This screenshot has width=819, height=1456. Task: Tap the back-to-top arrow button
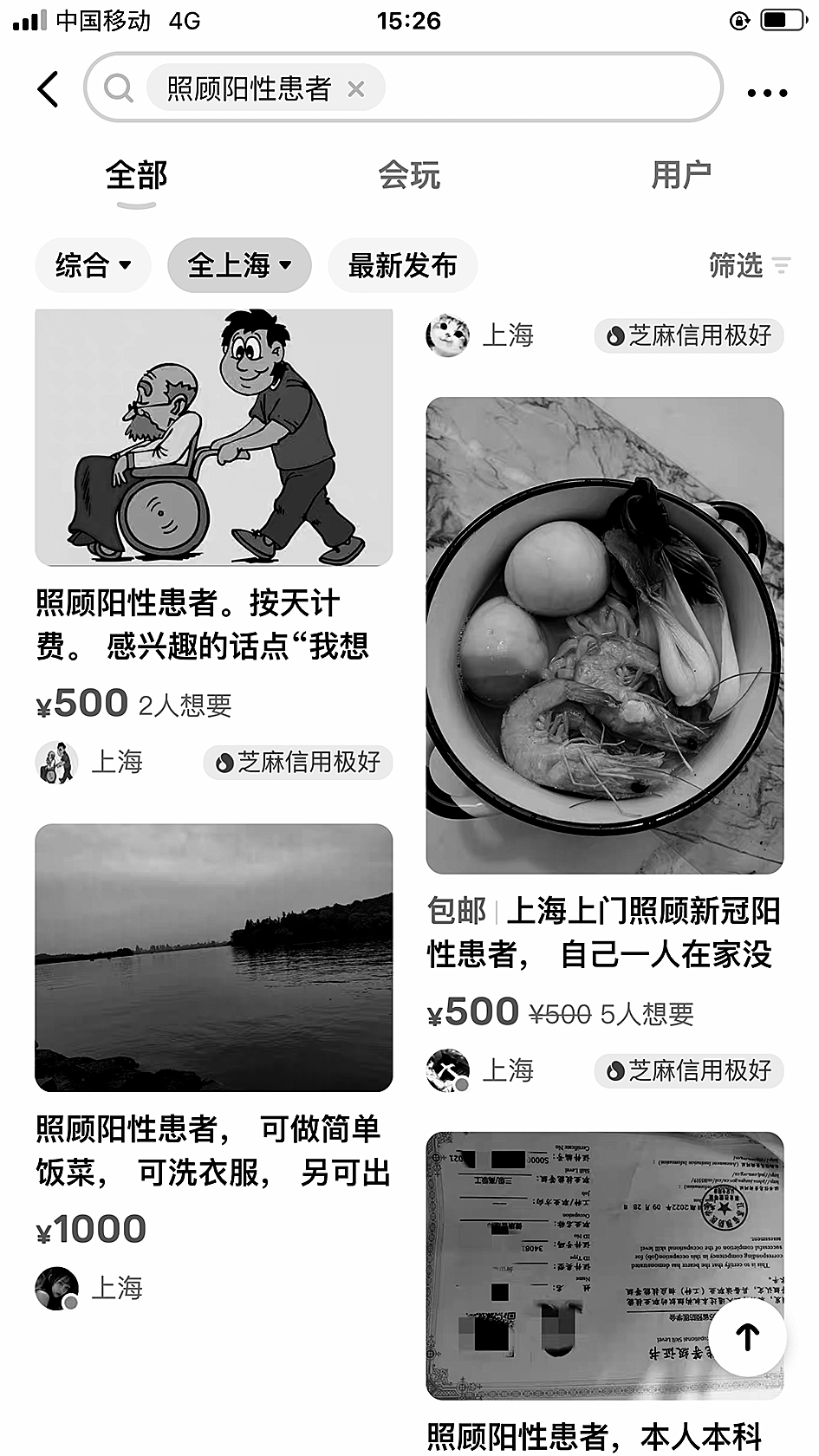(747, 1336)
